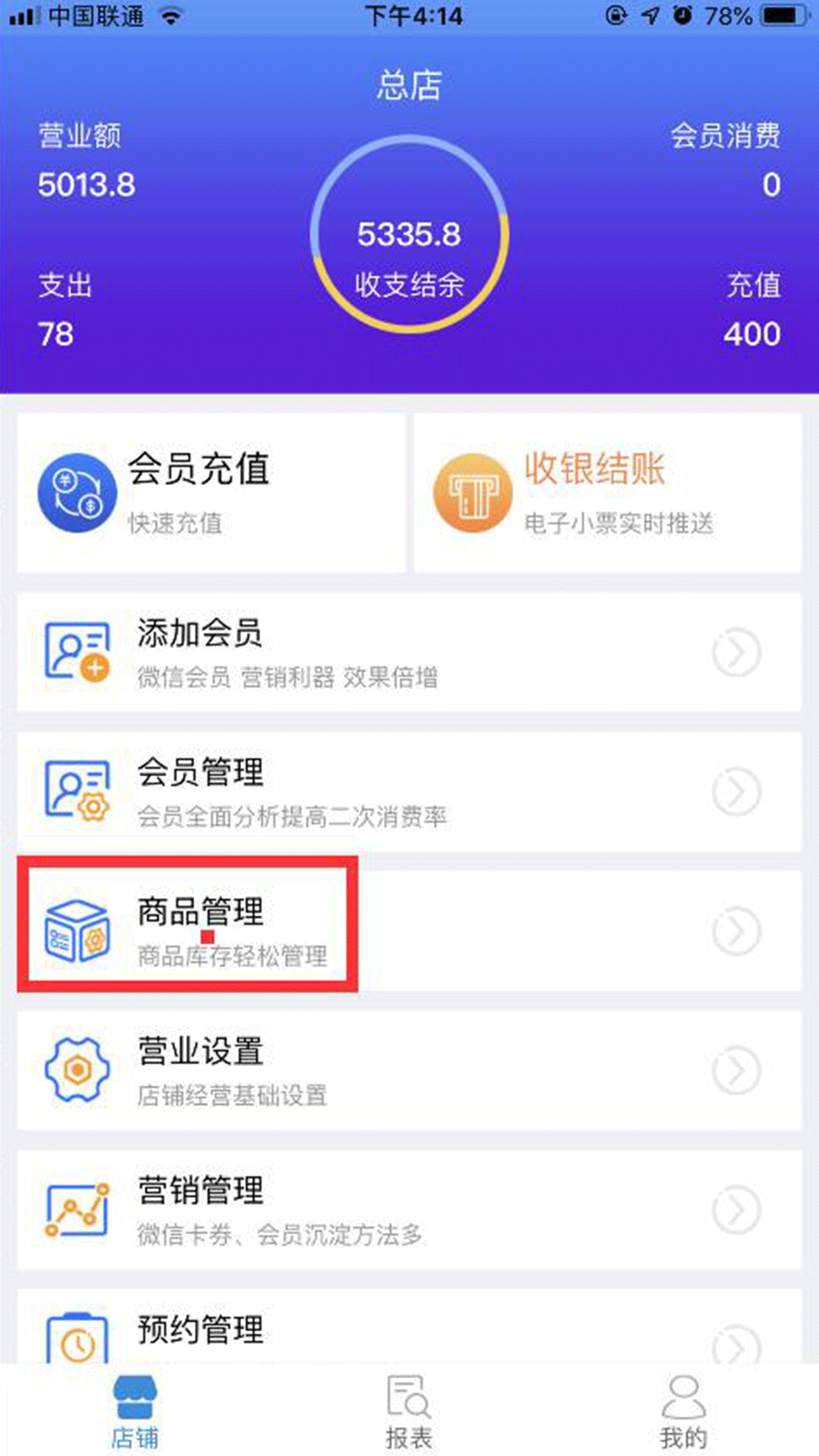Open 营业设置 business settings

409,1070
